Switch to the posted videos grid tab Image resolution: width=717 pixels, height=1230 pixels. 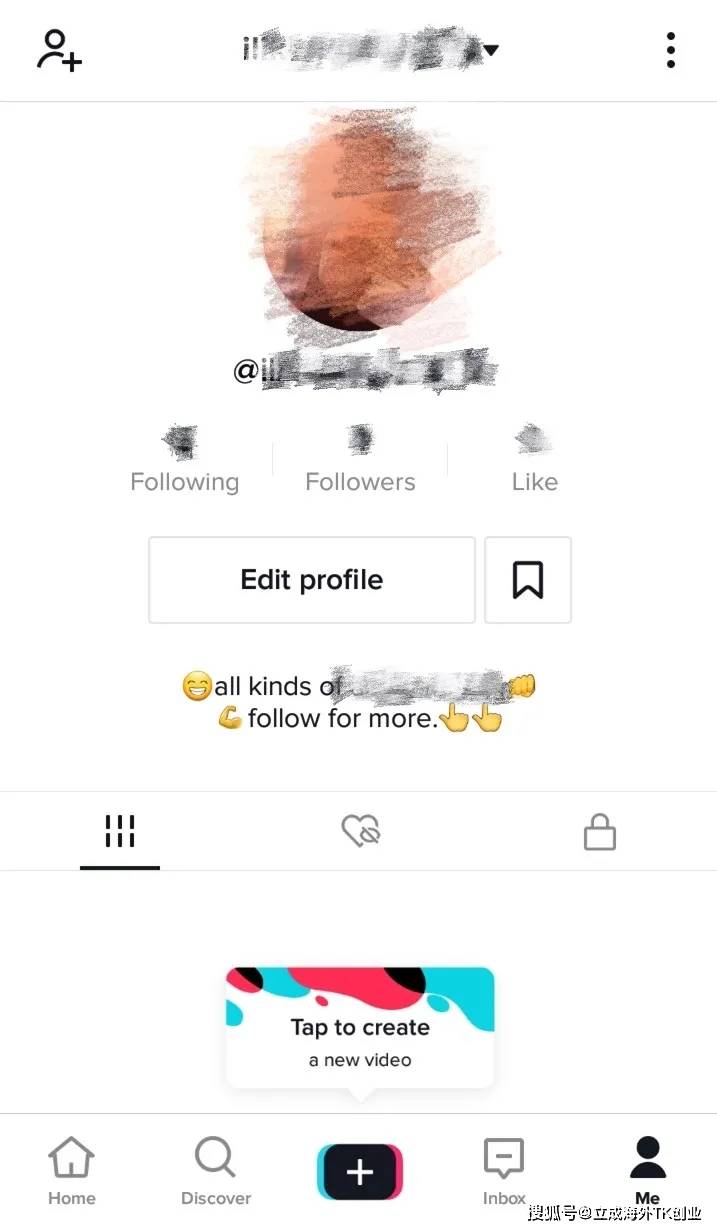pyautogui.click(x=120, y=831)
